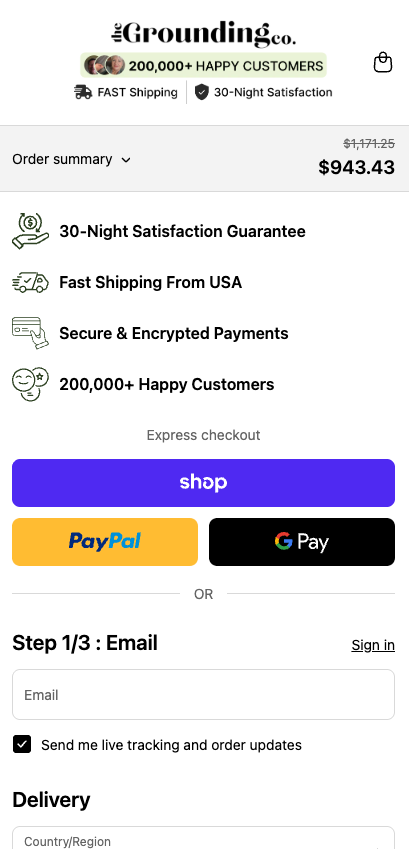The width and height of the screenshot is (409, 849).
Task: Check out with PayPal
Action: tap(105, 542)
